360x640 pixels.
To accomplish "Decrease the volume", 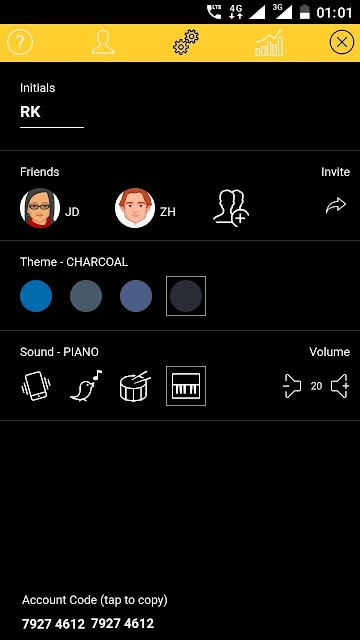I will click(292, 386).
